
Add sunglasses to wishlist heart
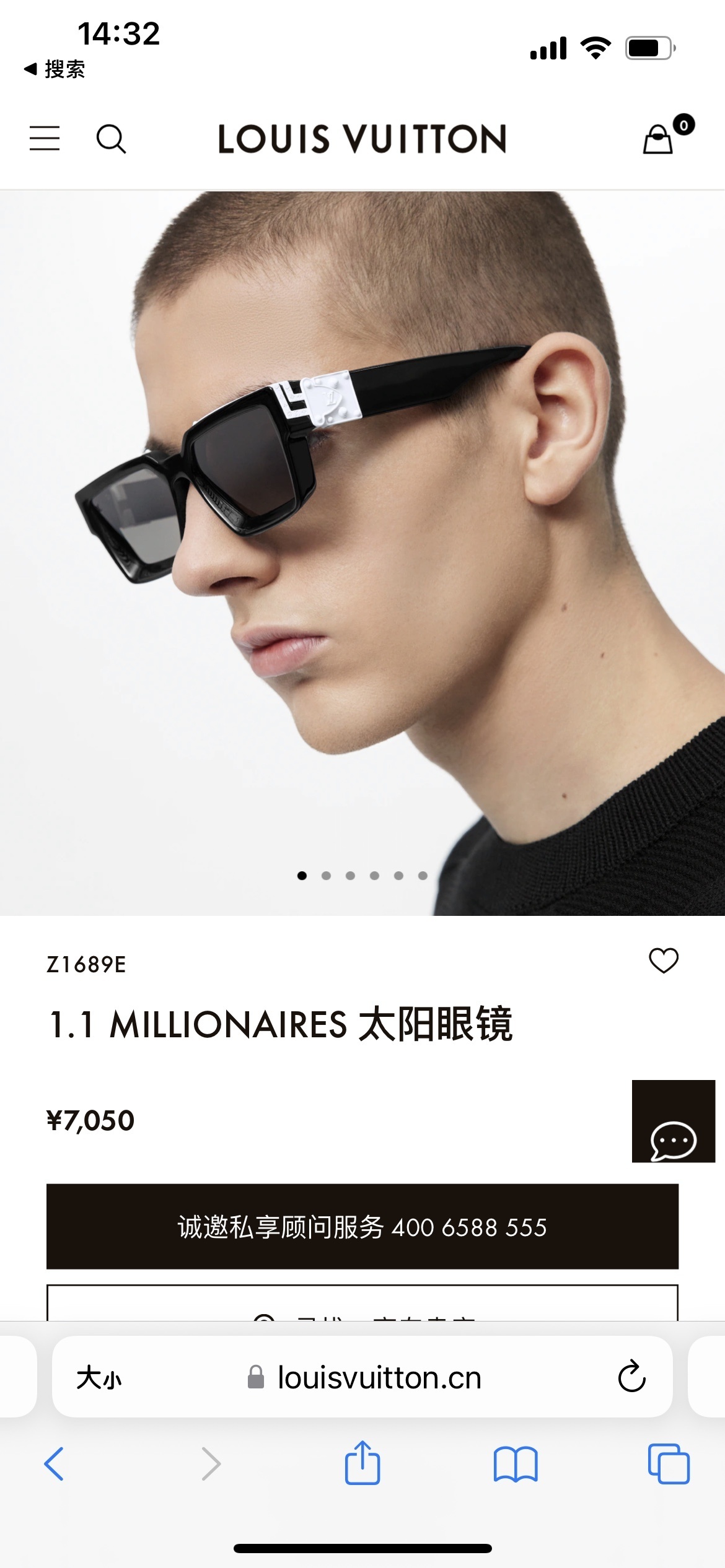pos(664,960)
